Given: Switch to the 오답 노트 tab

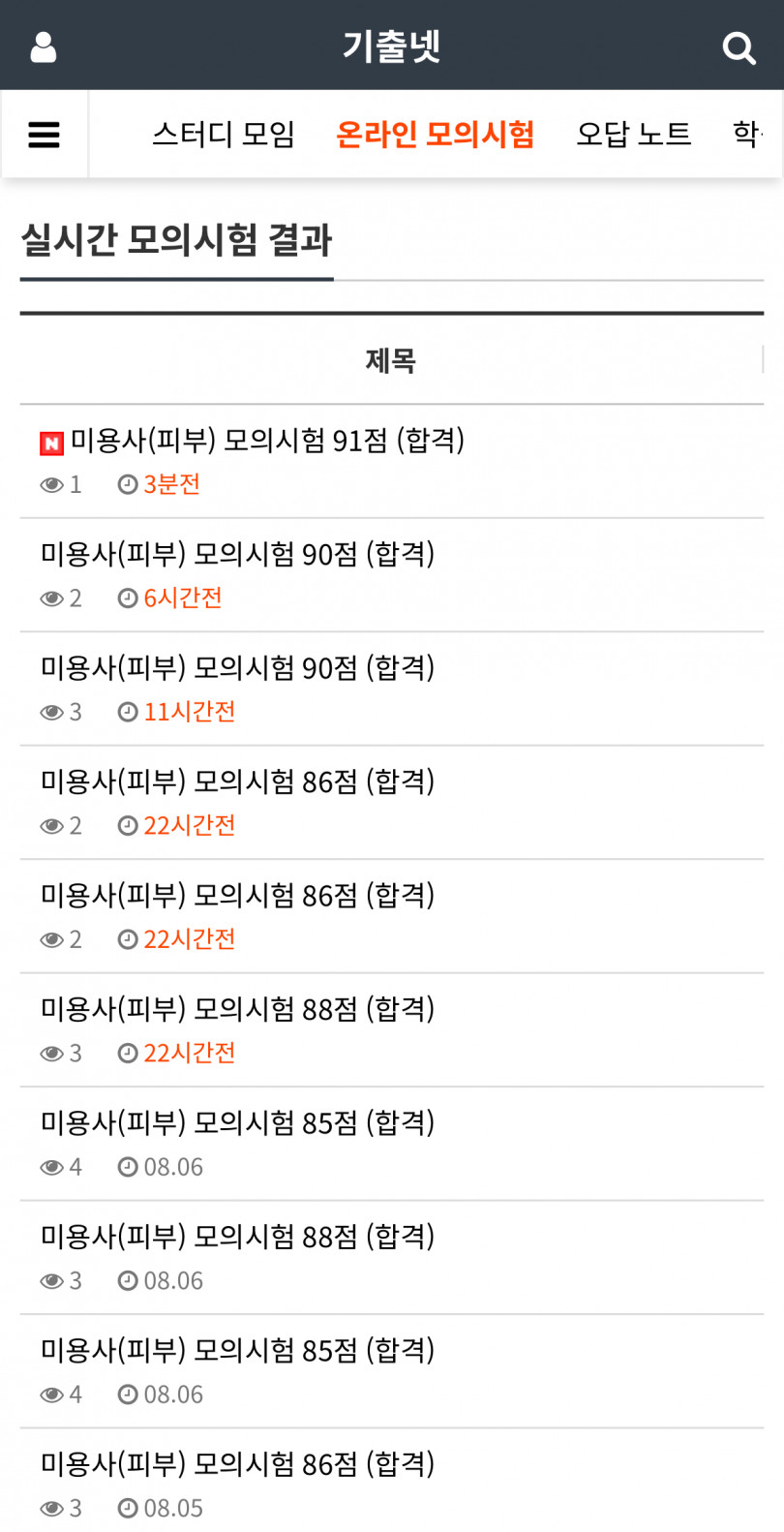Looking at the screenshot, I should (x=634, y=134).
